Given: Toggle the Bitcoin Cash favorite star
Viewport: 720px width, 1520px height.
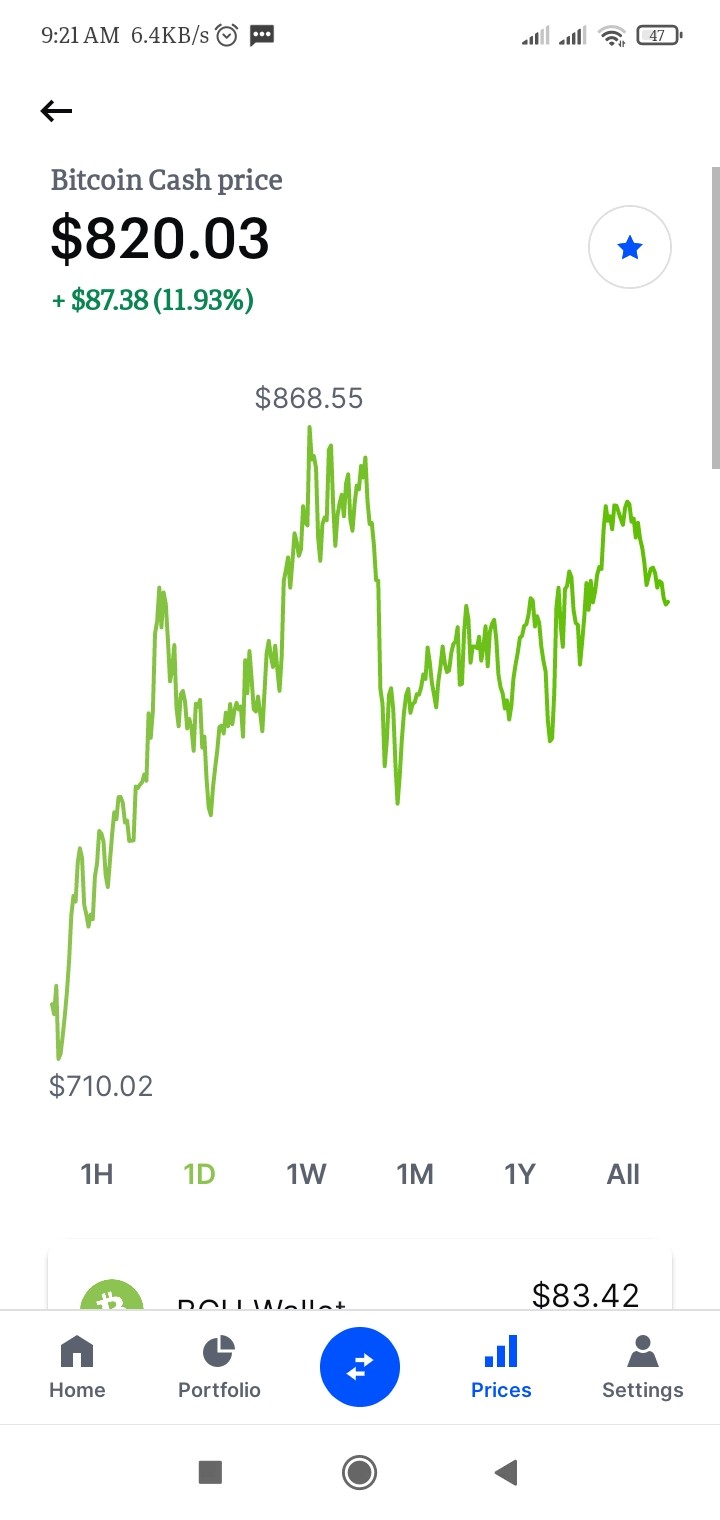Looking at the screenshot, I should pos(630,247).
